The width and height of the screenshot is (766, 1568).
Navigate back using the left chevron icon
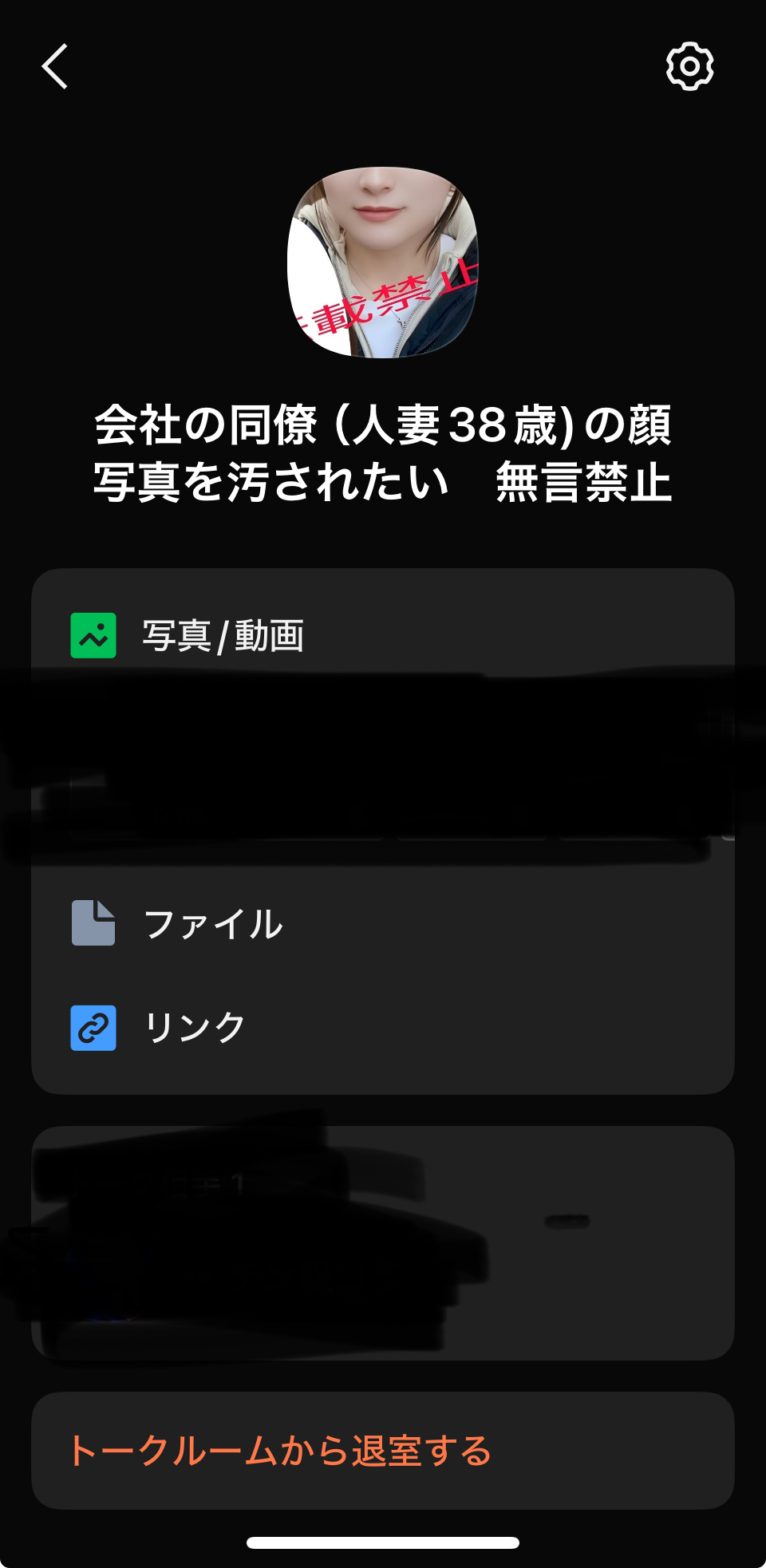[54, 66]
